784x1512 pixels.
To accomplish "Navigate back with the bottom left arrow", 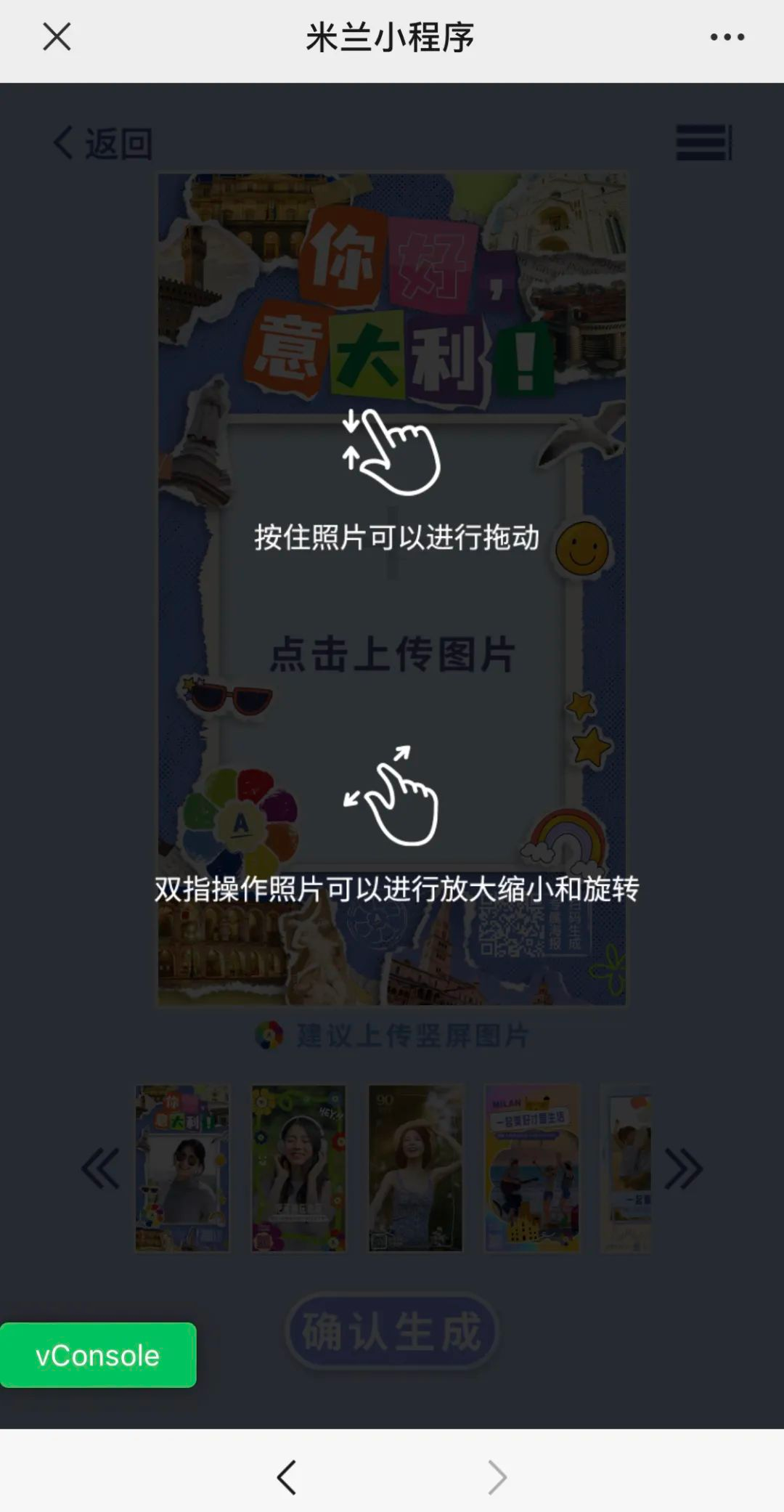I will (287, 1477).
